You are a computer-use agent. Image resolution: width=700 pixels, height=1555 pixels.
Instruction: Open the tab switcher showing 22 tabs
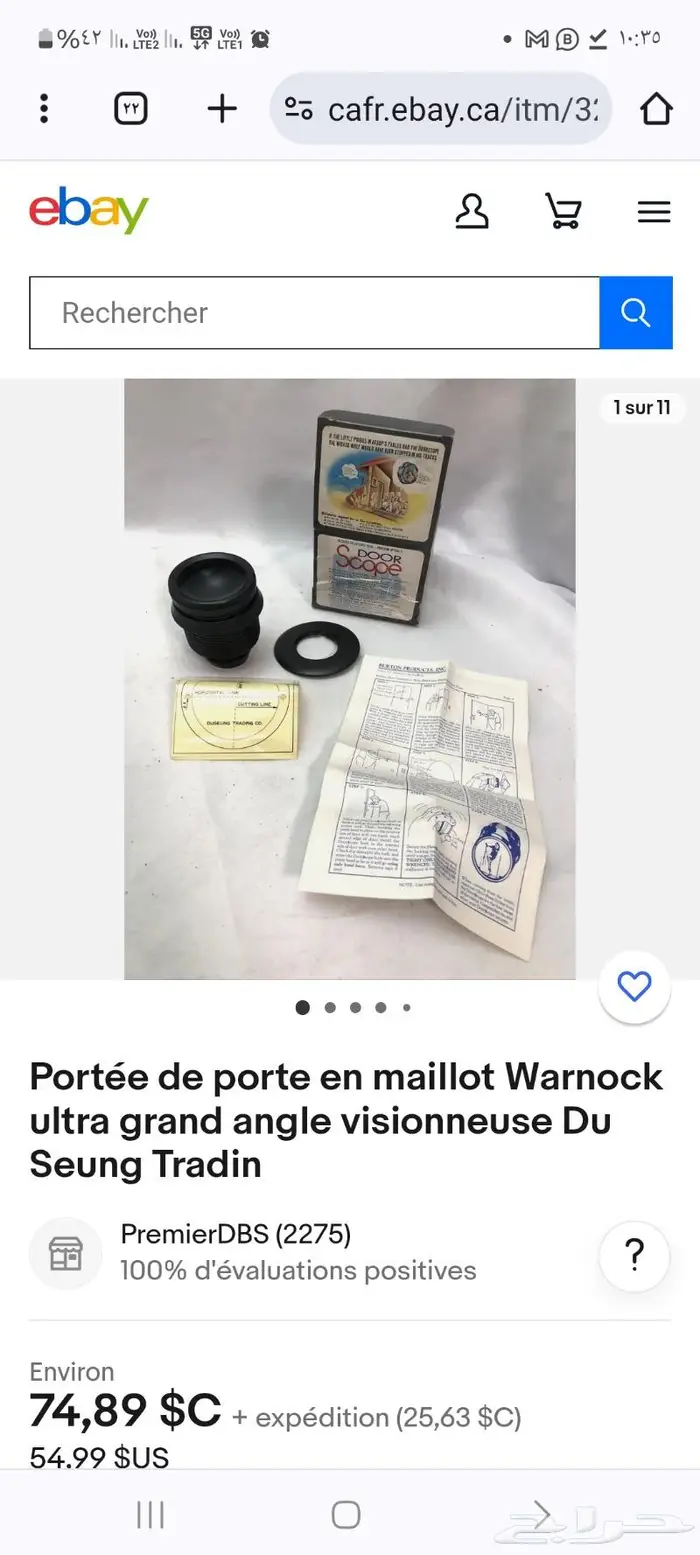coord(131,109)
